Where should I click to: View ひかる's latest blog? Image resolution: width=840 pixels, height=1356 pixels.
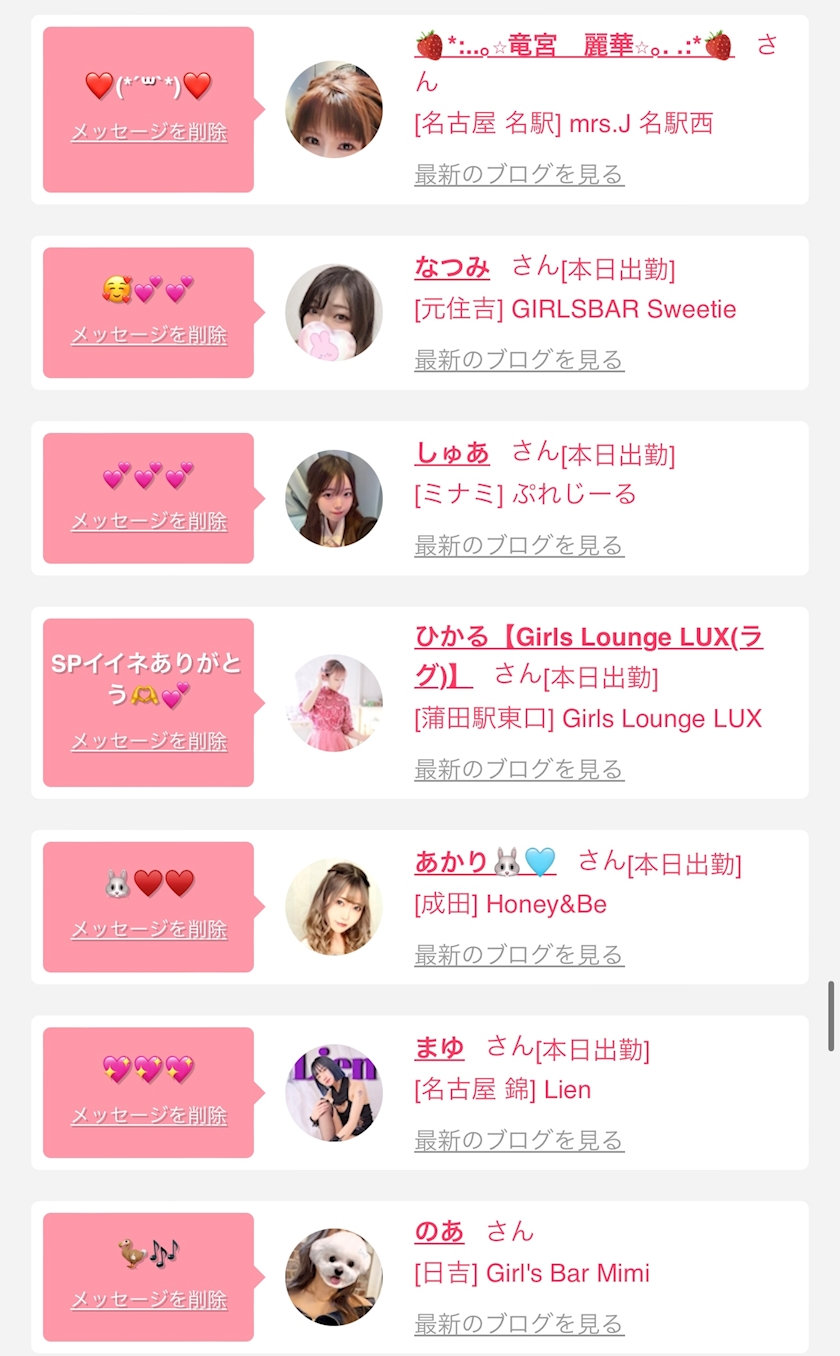pyautogui.click(x=519, y=769)
